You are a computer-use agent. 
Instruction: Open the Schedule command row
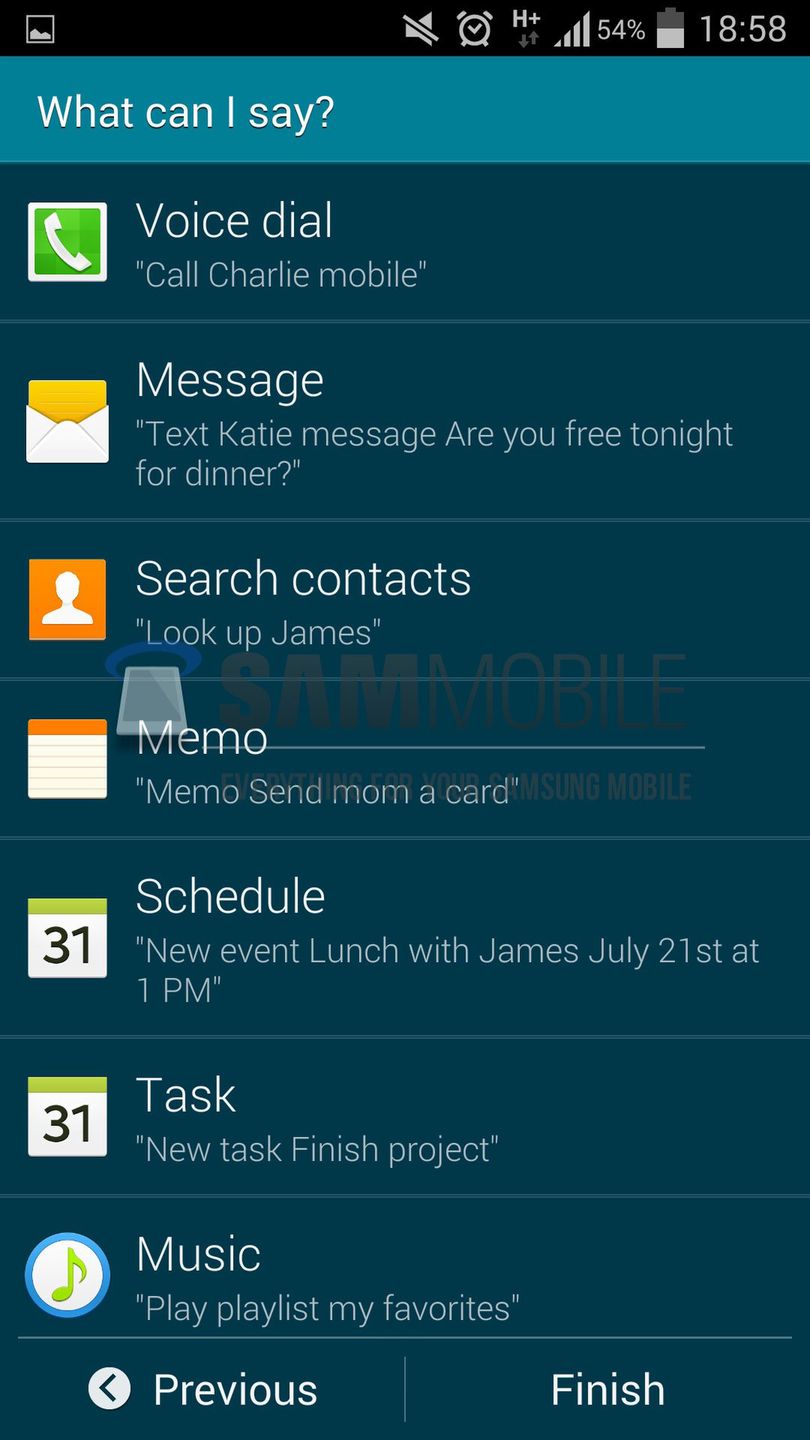pos(405,938)
